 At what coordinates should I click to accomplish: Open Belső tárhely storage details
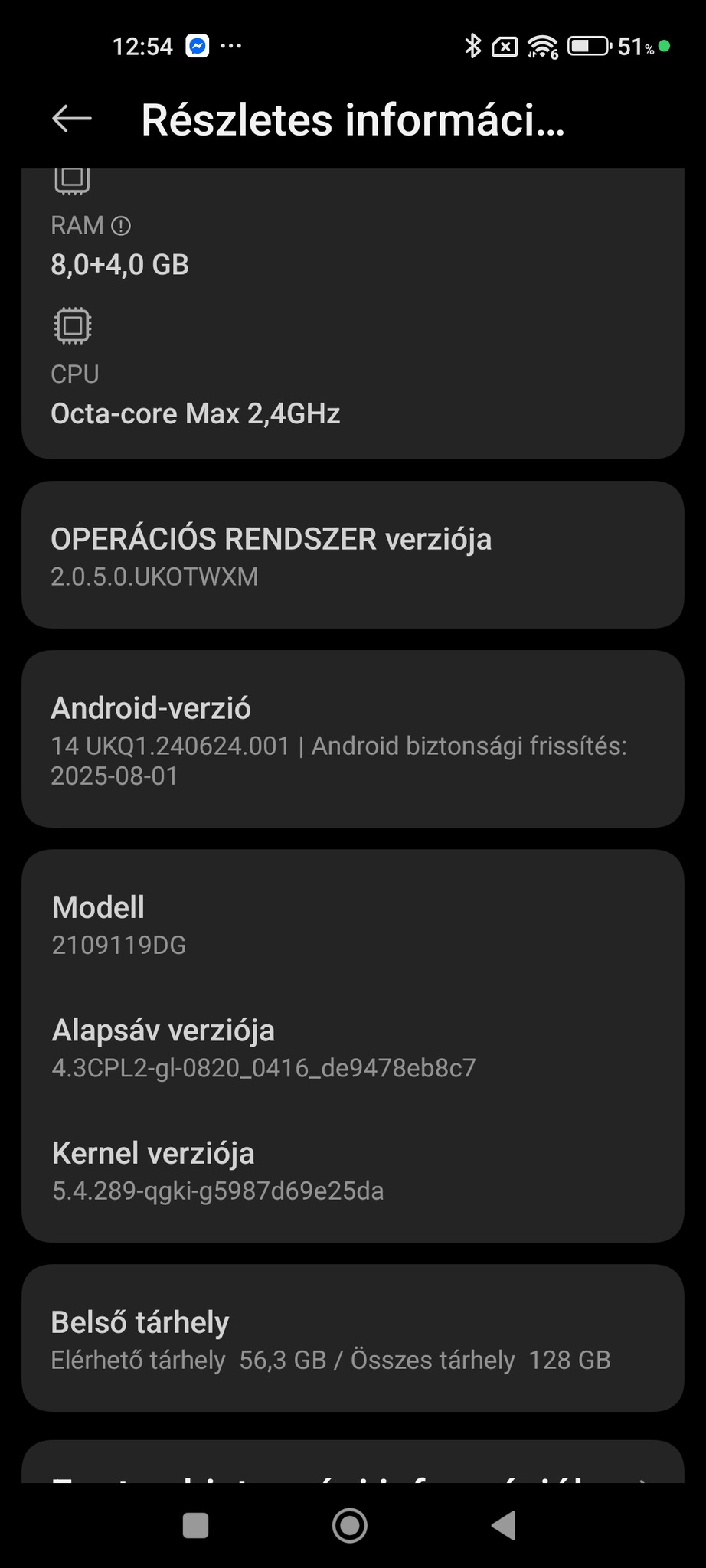click(352, 1338)
